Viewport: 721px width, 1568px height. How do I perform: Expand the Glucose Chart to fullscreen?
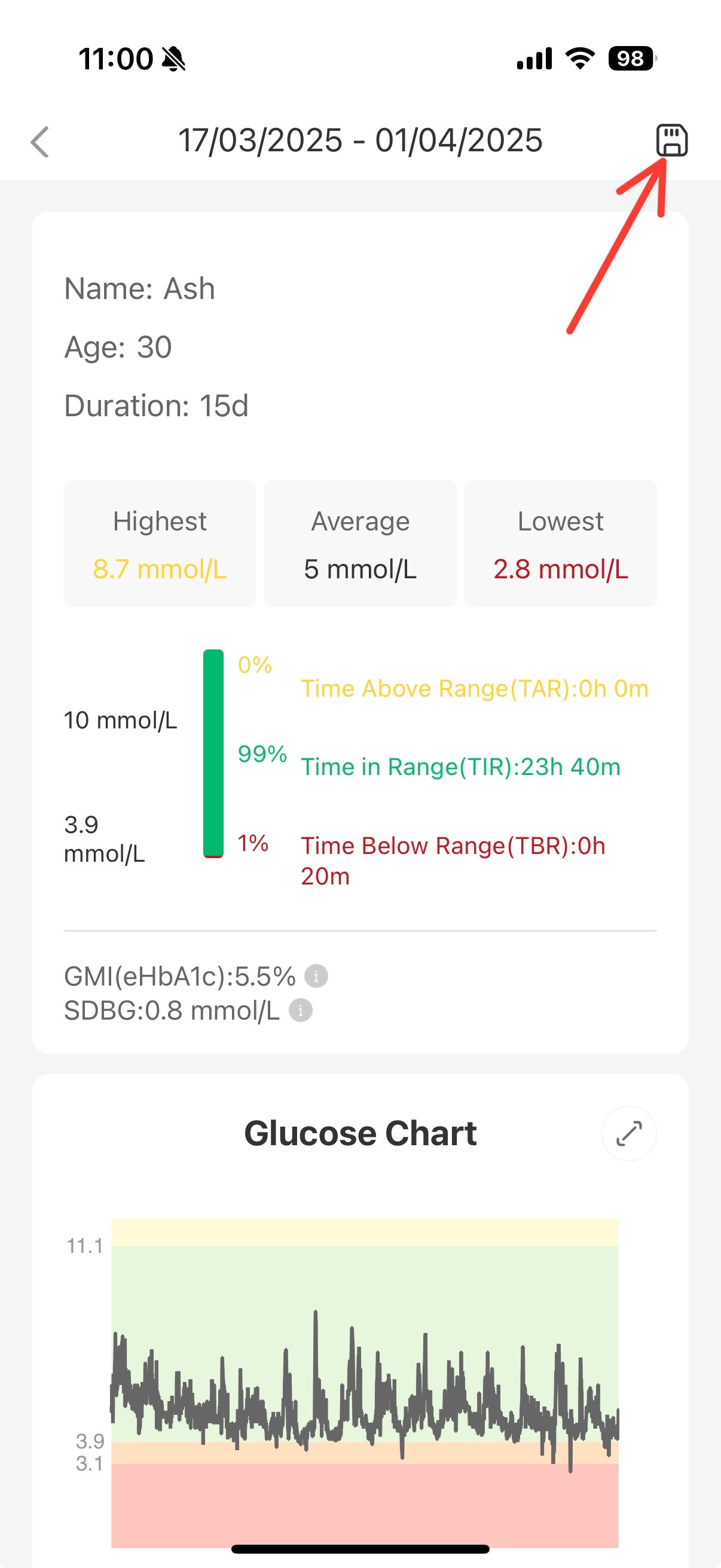click(628, 1133)
